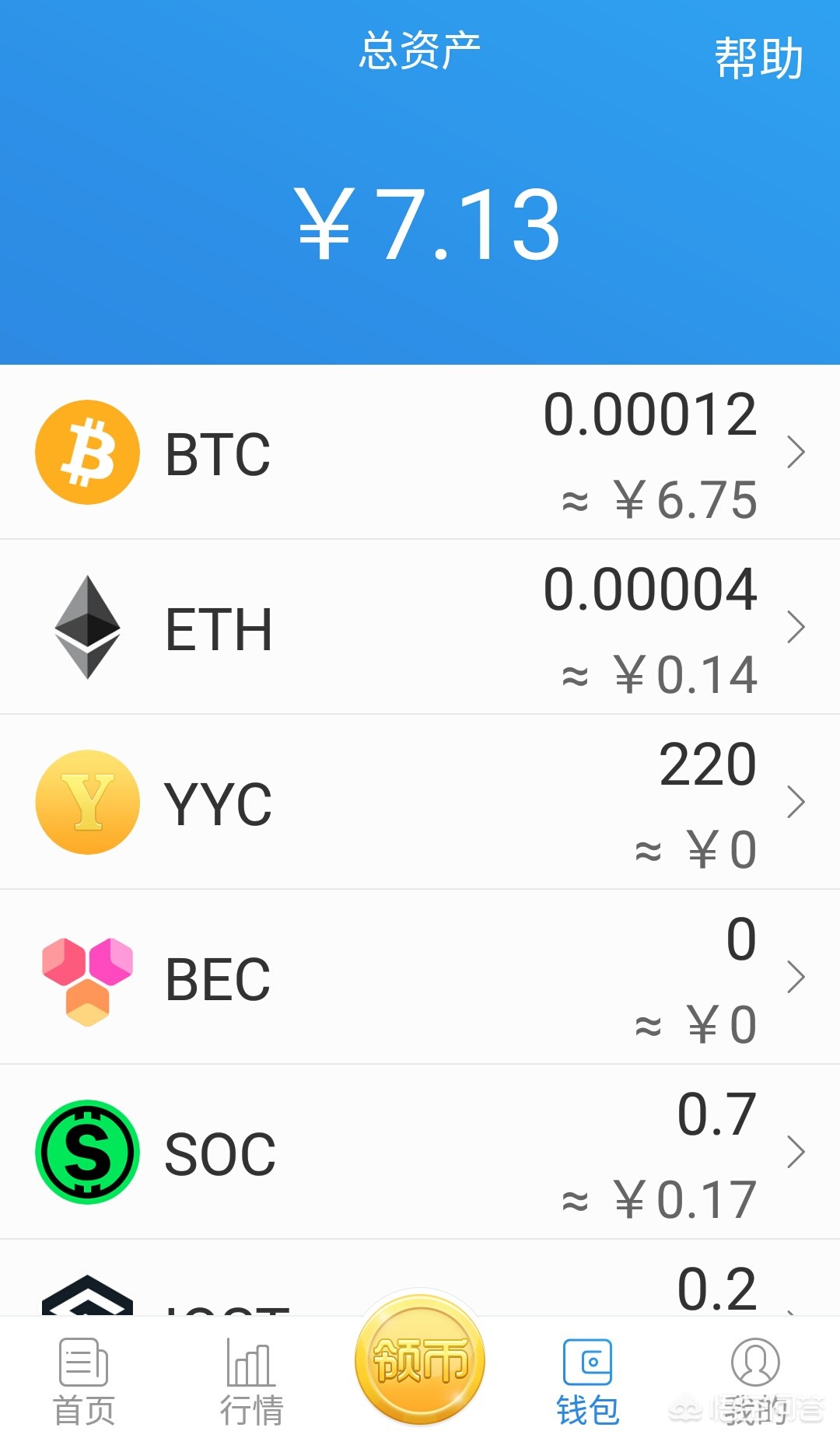Open the BTC asset details
The image size is (840, 1438).
(420, 453)
